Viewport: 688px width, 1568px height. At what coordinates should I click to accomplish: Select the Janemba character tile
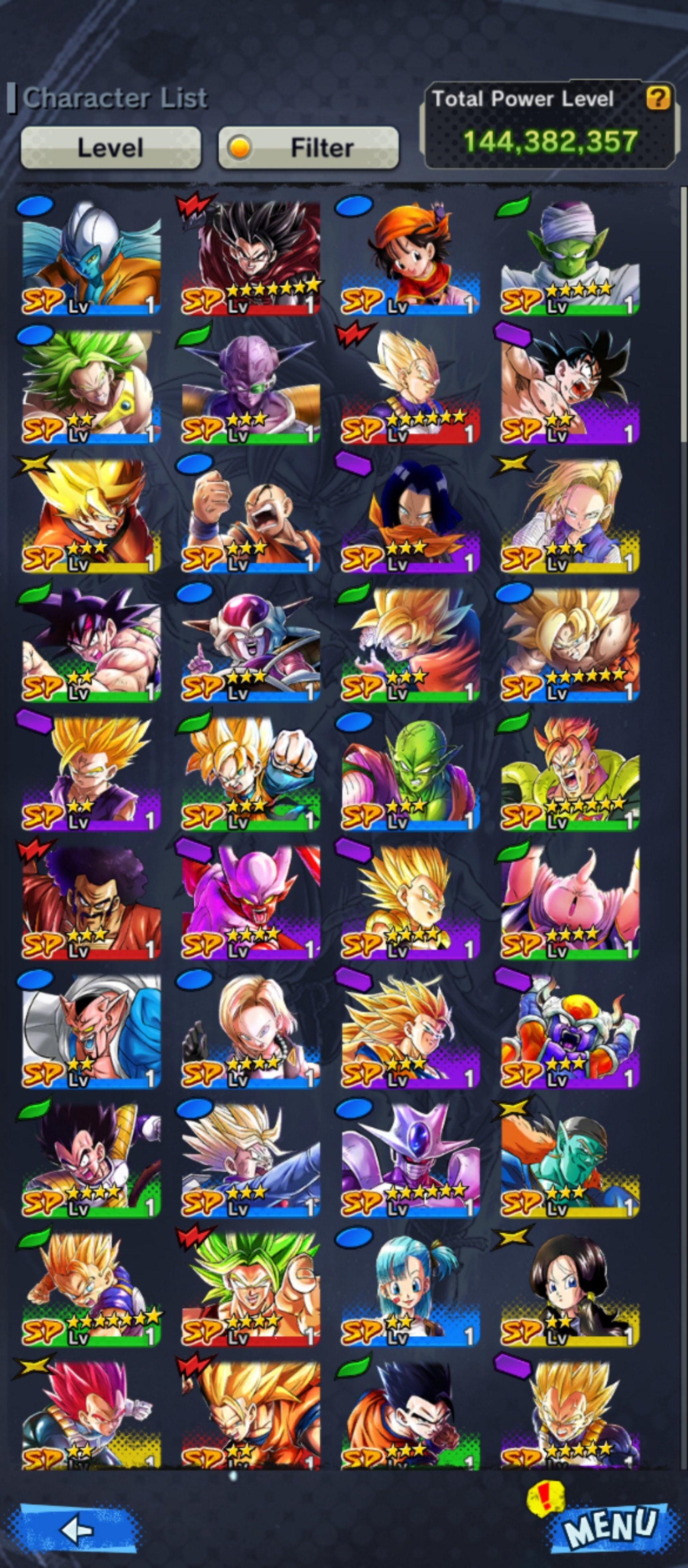pos(251,902)
